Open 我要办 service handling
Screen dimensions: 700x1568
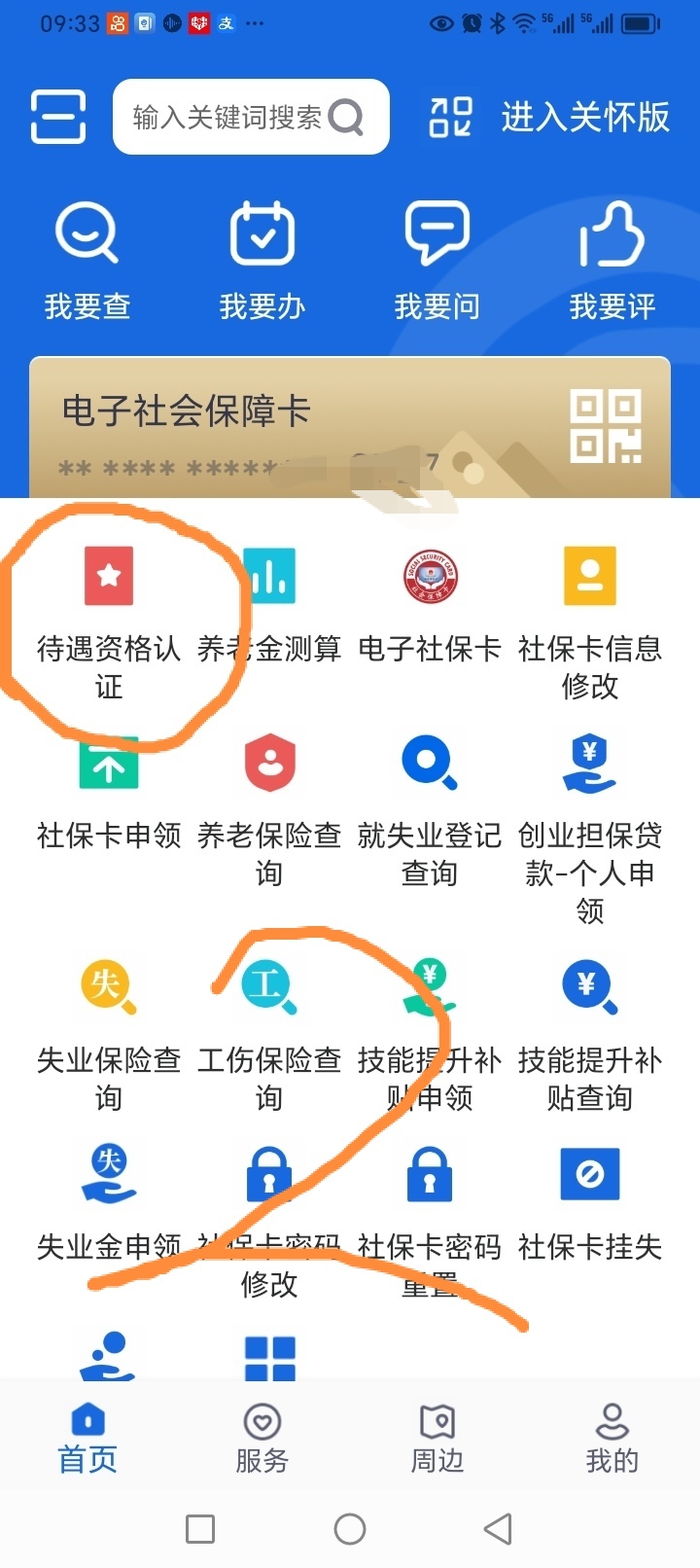point(262,258)
